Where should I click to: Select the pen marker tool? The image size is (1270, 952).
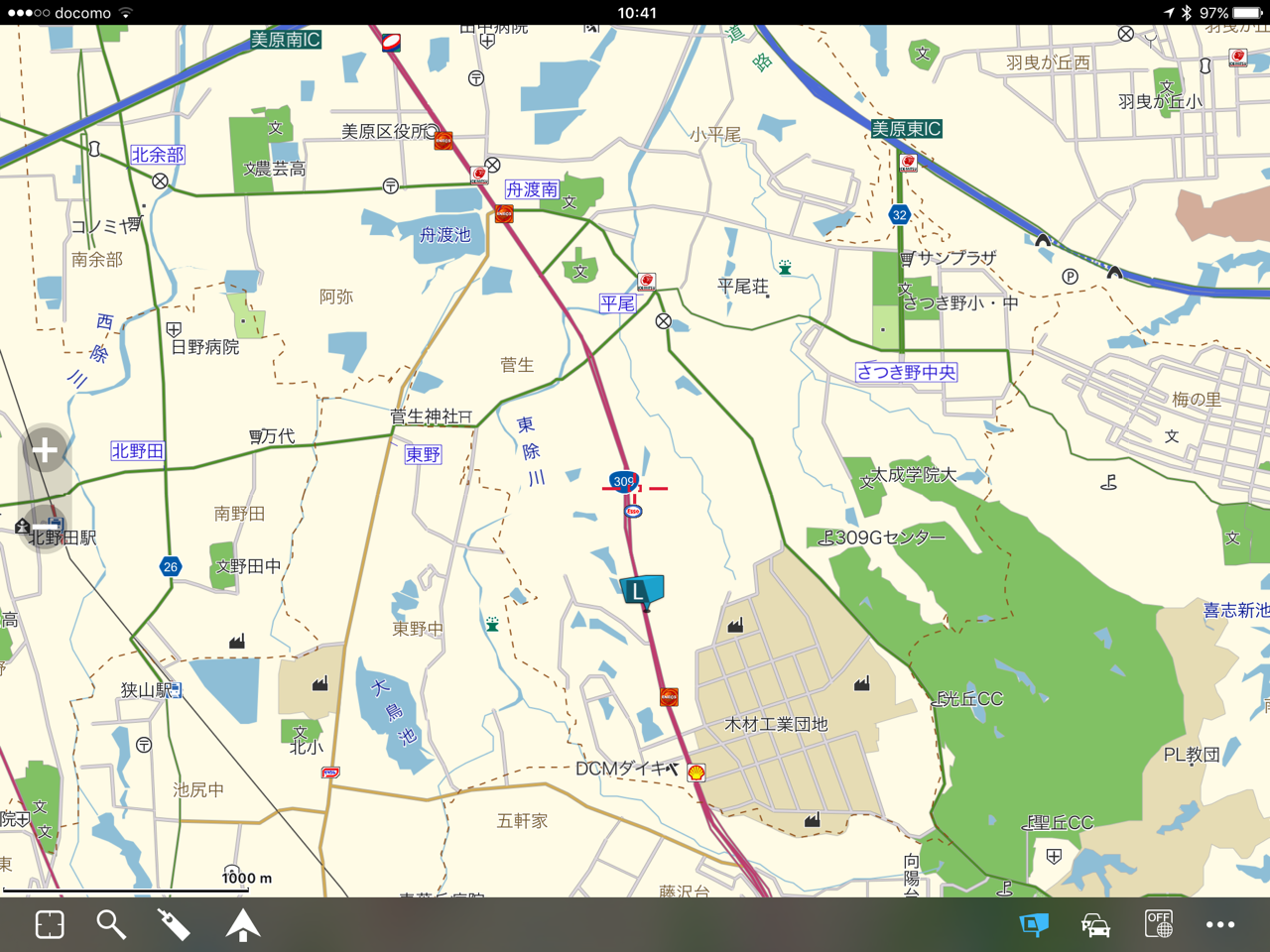click(x=174, y=924)
